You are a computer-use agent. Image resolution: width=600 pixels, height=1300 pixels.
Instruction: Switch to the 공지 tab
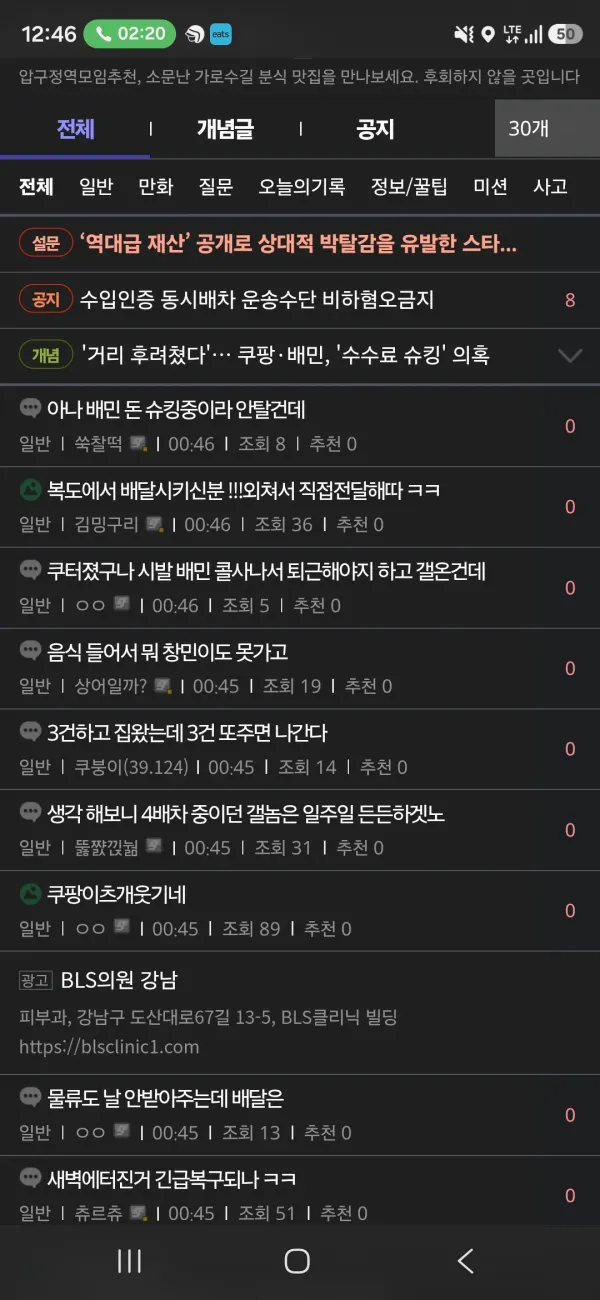(x=375, y=129)
